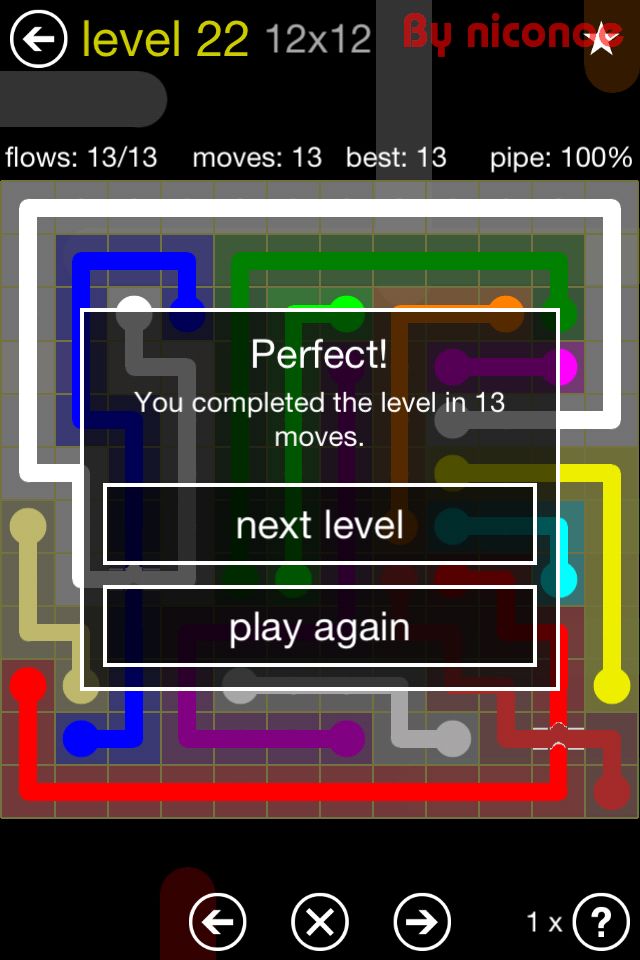Tap the back arrow at top left
This screenshot has height=960, width=640.
click(38, 40)
